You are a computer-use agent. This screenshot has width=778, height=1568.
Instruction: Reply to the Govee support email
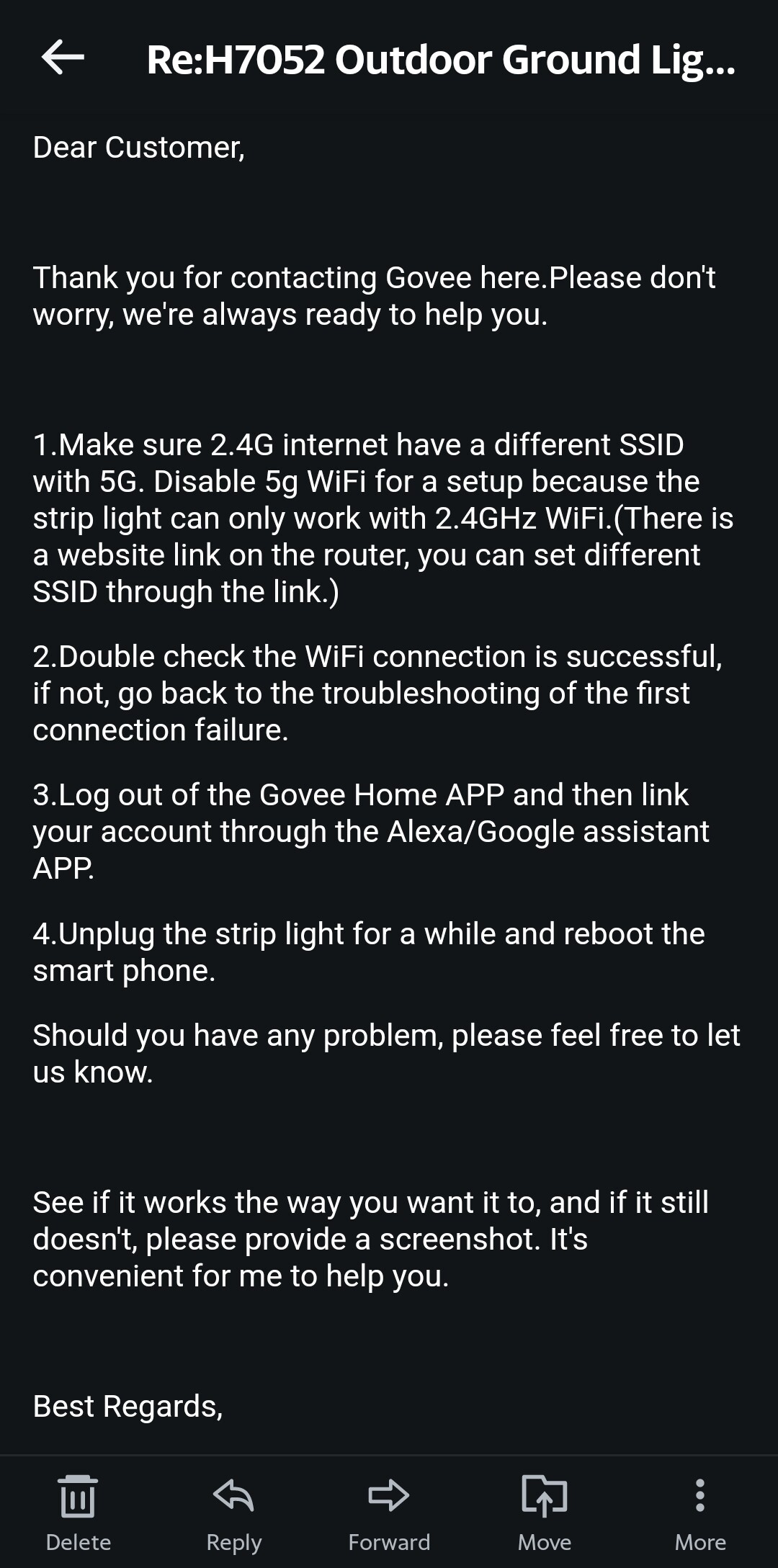(233, 1511)
